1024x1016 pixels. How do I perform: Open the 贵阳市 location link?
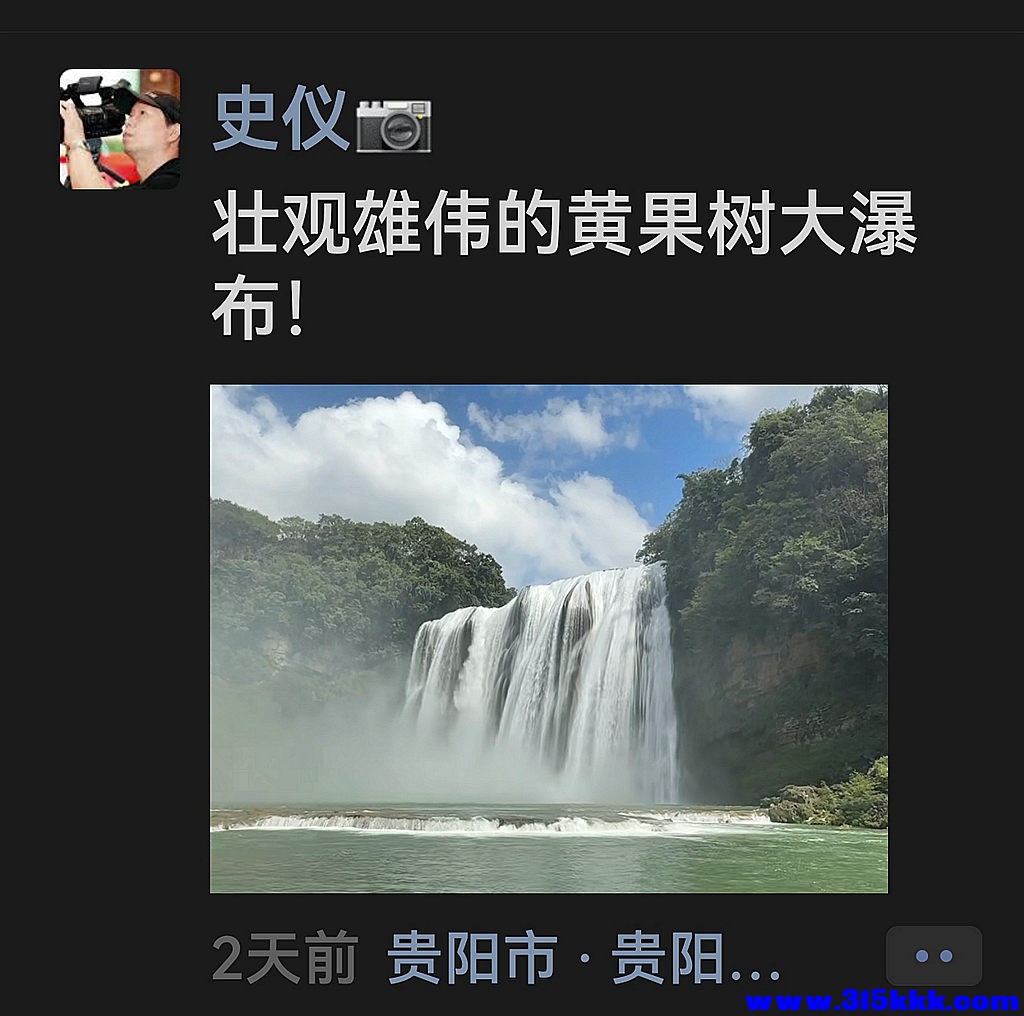[583, 959]
